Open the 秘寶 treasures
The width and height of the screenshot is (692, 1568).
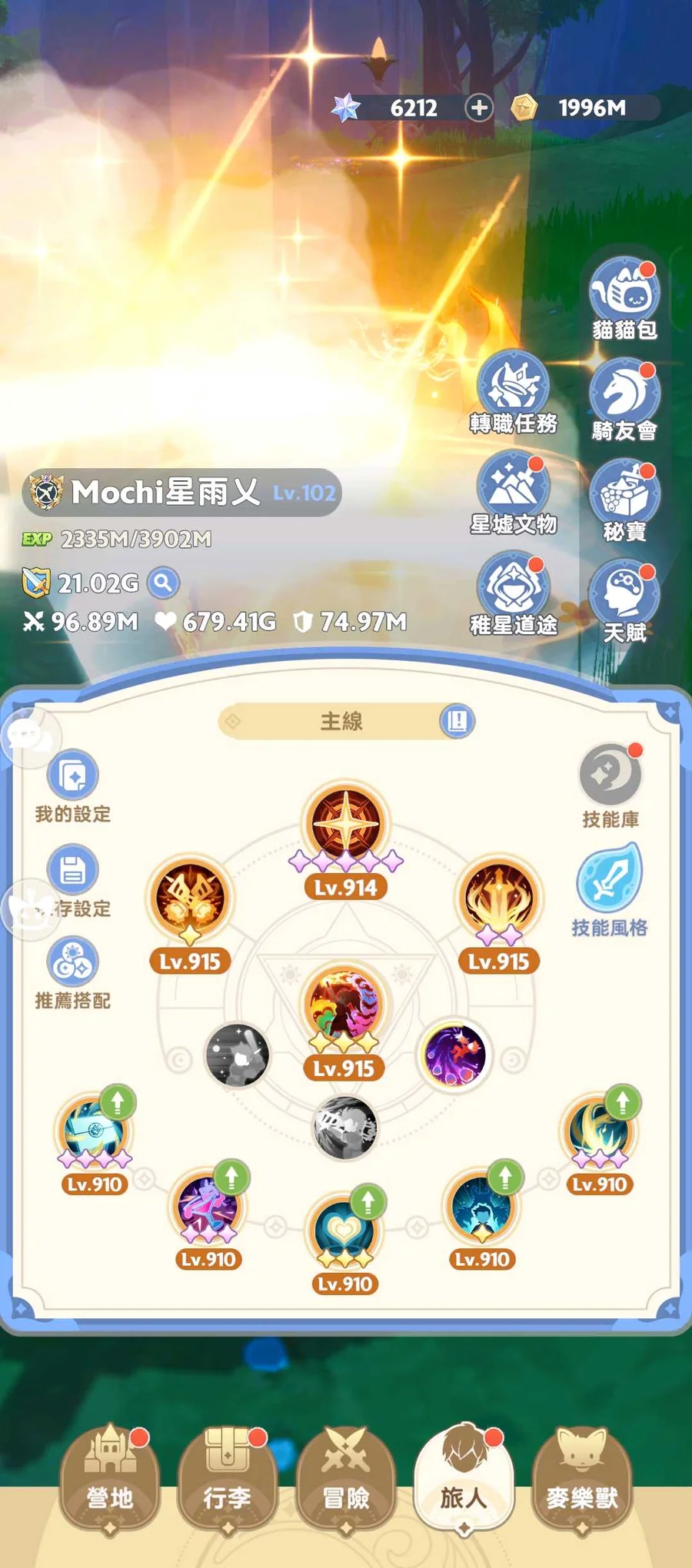[624, 496]
